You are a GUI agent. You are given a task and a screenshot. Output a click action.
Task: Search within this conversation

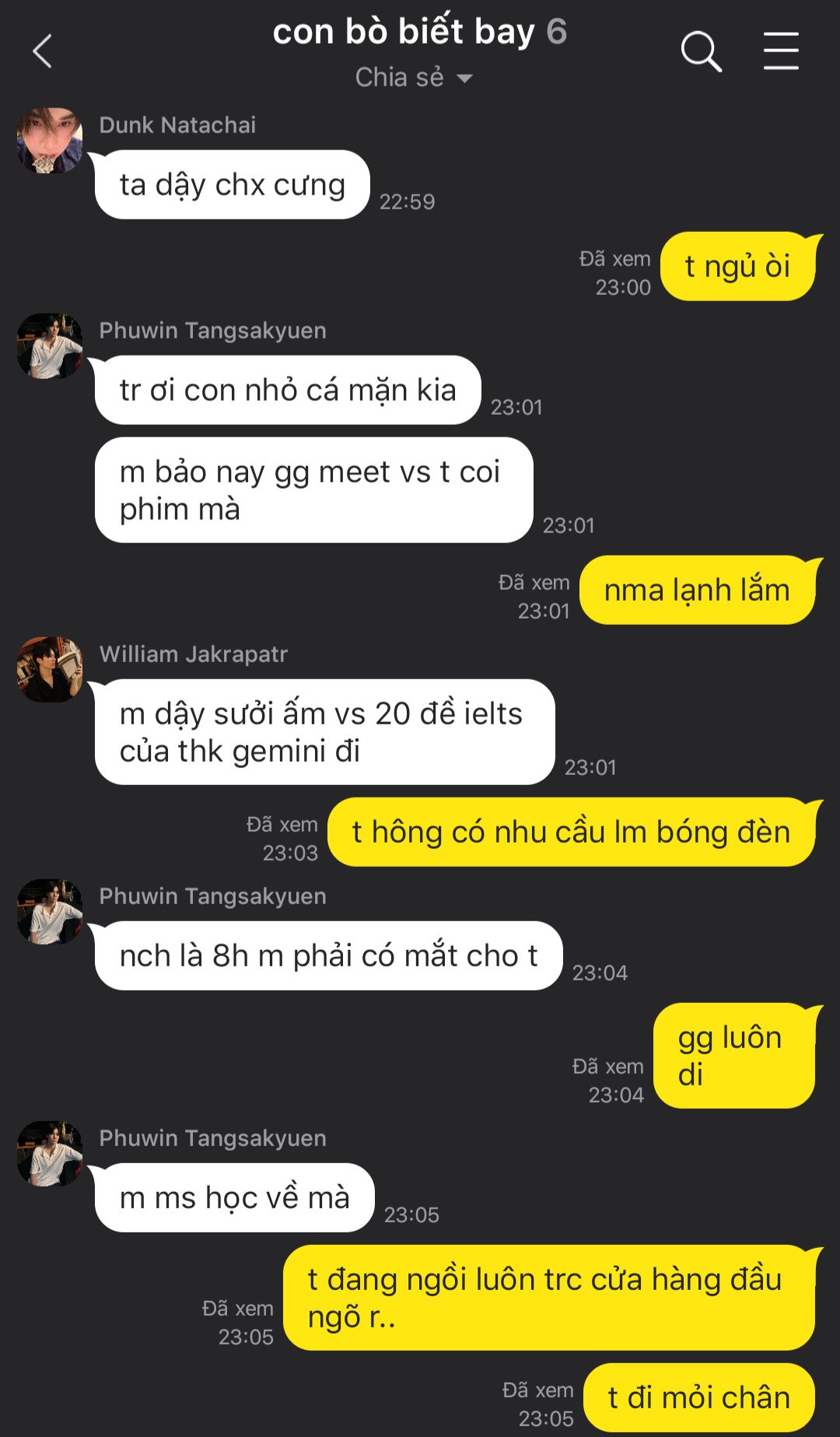(x=701, y=51)
